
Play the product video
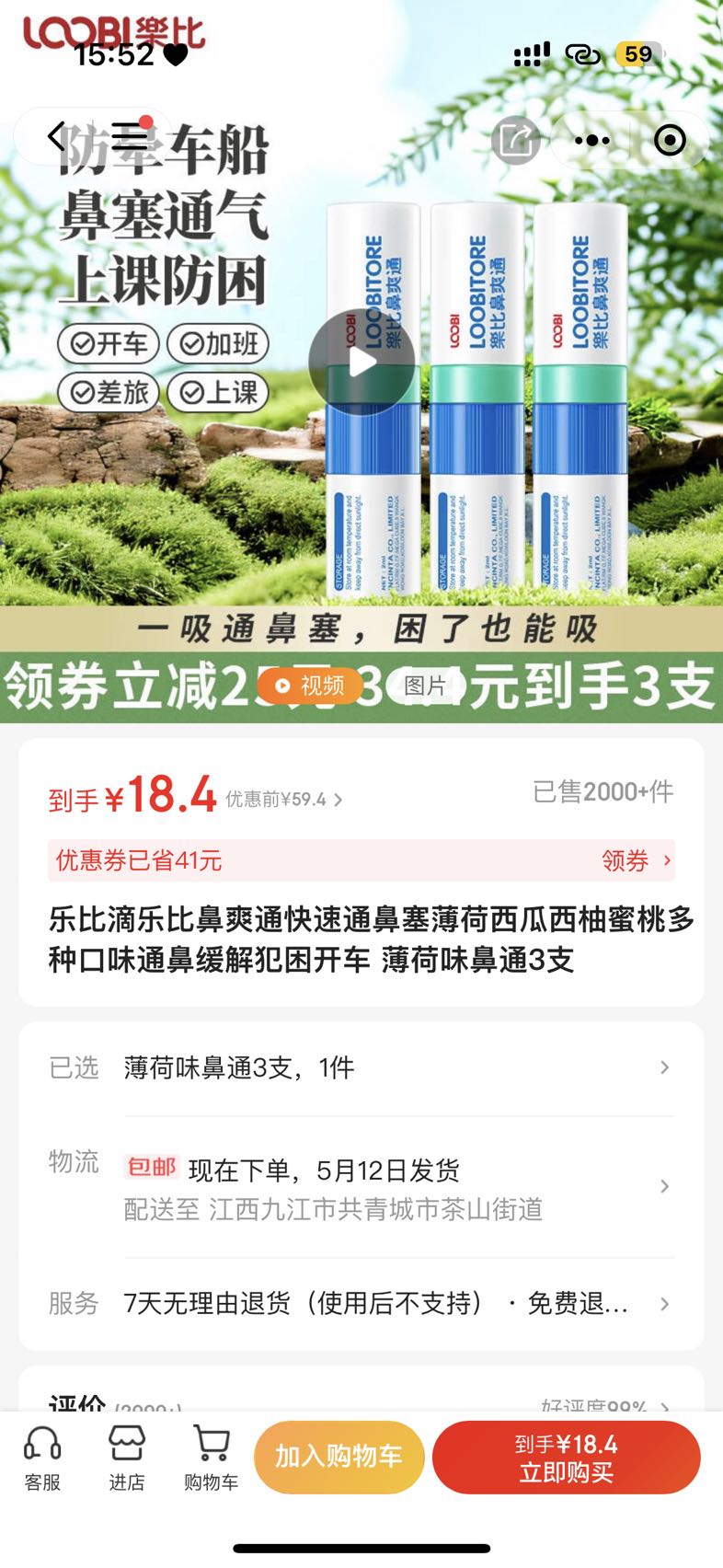361,362
